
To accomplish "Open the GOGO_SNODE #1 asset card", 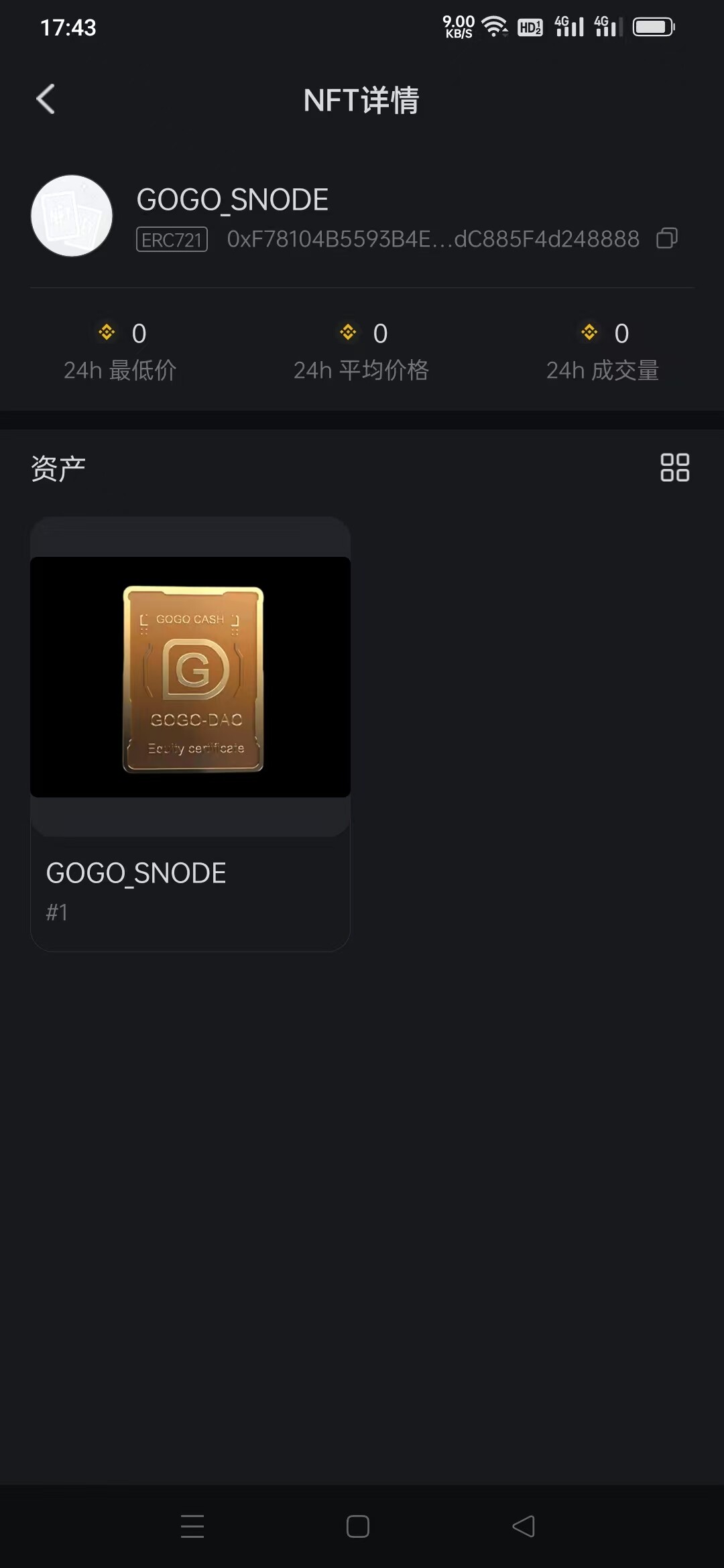I will (x=190, y=734).
